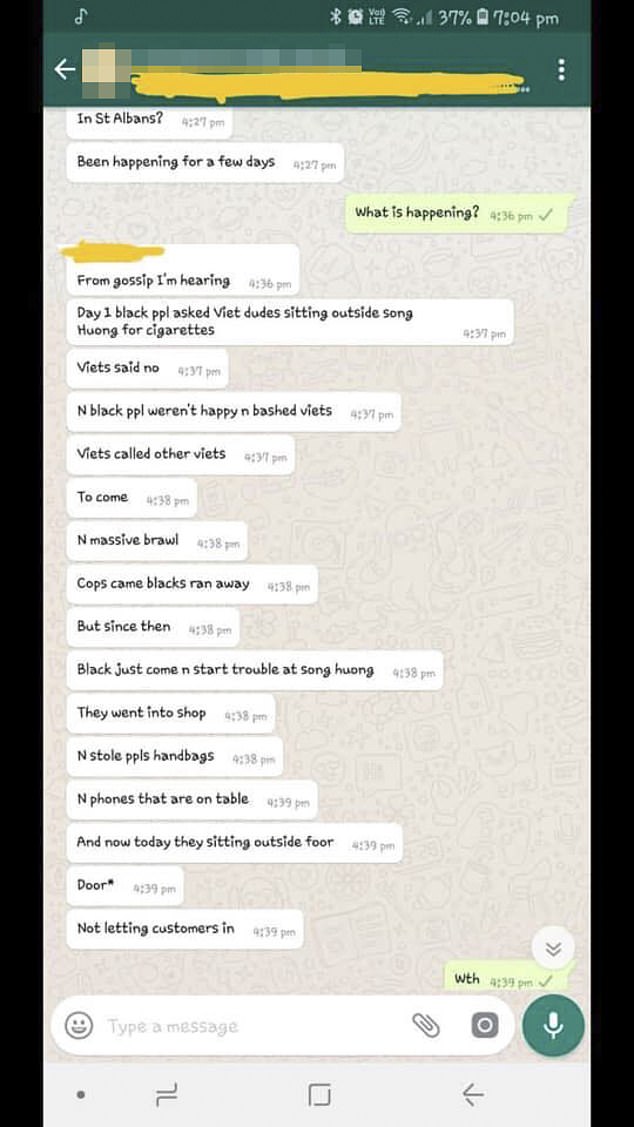Jump to latest message with down chevrons
The width and height of the screenshot is (634, 1127).
coord(553,949)
